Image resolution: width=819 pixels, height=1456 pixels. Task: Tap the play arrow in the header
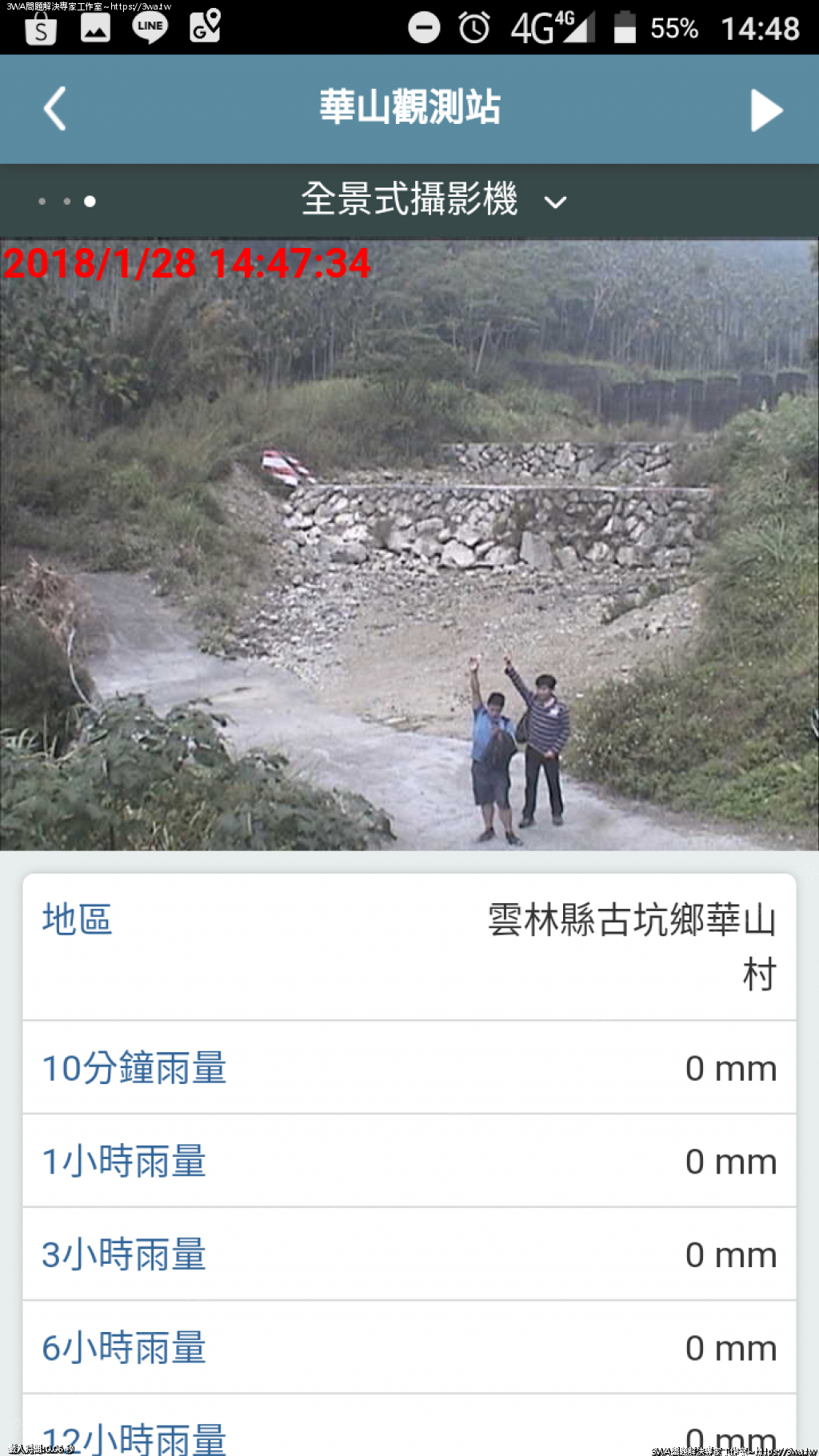tap(765, 110)
